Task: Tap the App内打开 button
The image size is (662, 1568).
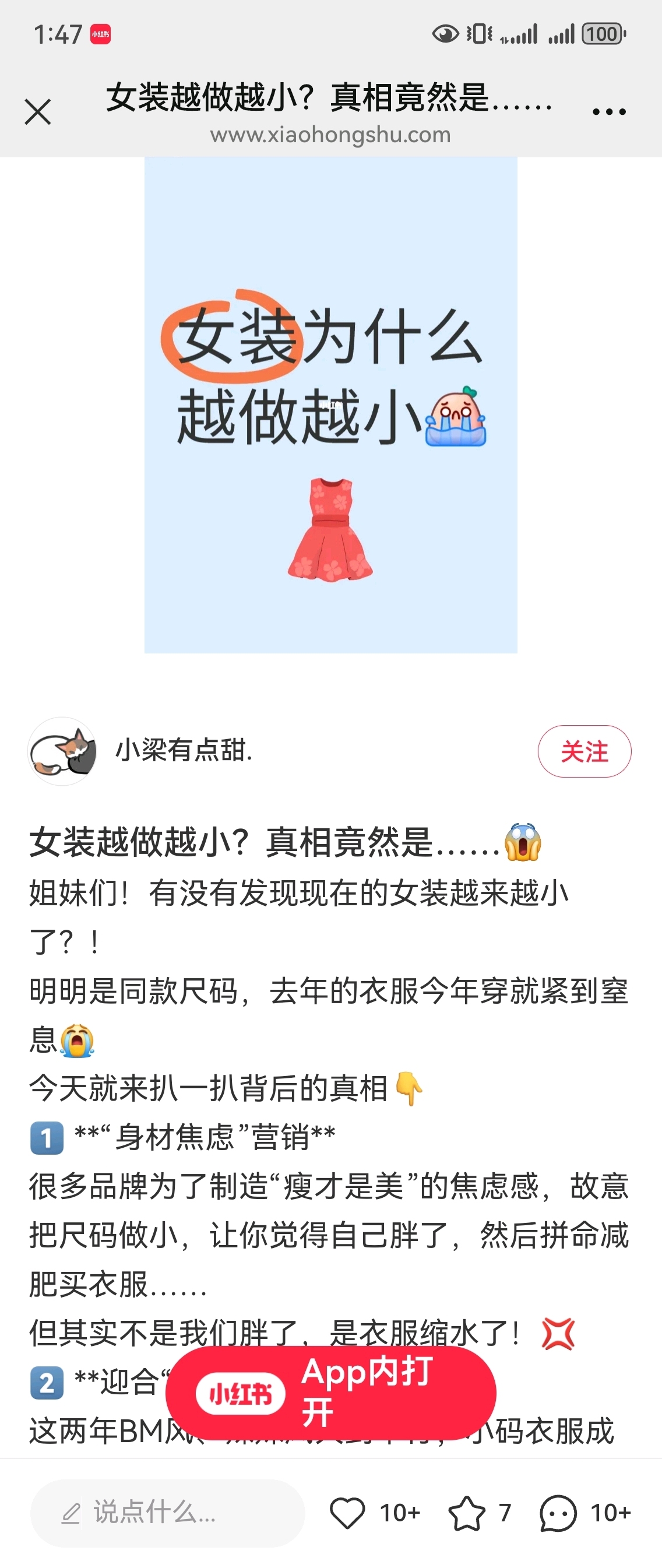Action: click(331, 1393)
